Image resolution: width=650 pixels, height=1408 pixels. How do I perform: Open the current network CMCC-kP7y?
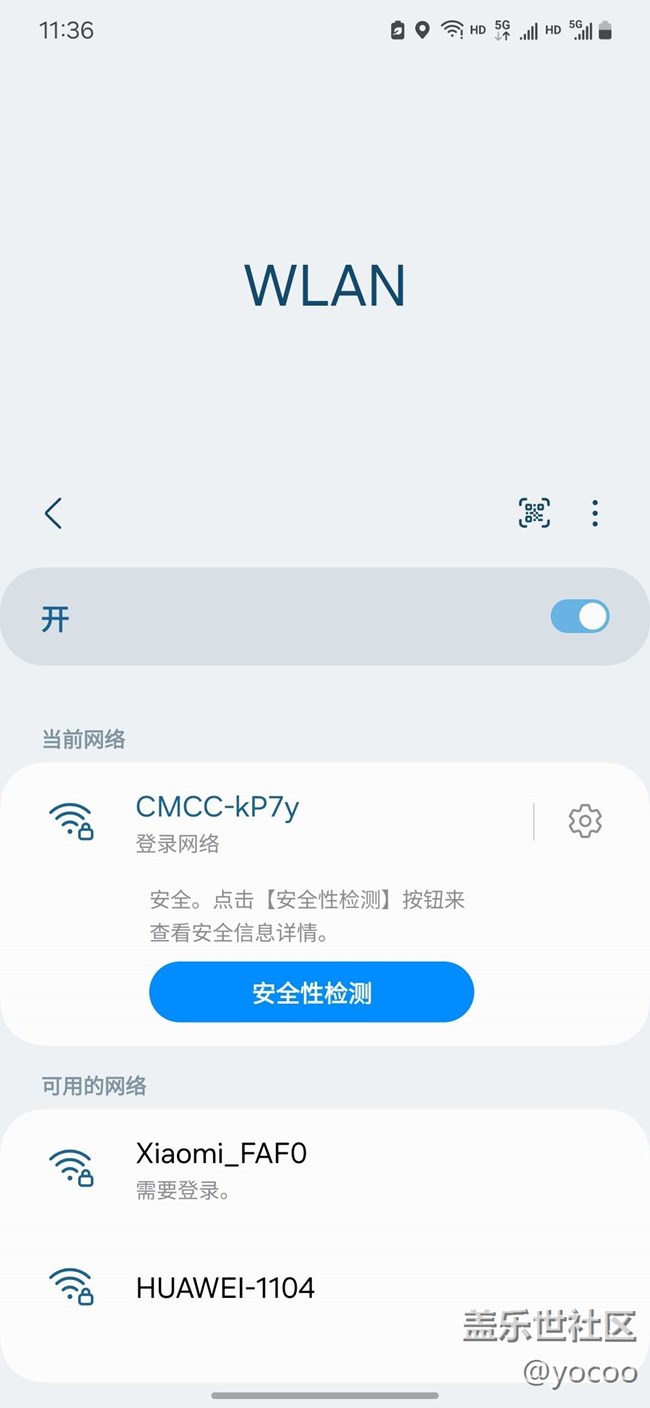coord(217,822)
